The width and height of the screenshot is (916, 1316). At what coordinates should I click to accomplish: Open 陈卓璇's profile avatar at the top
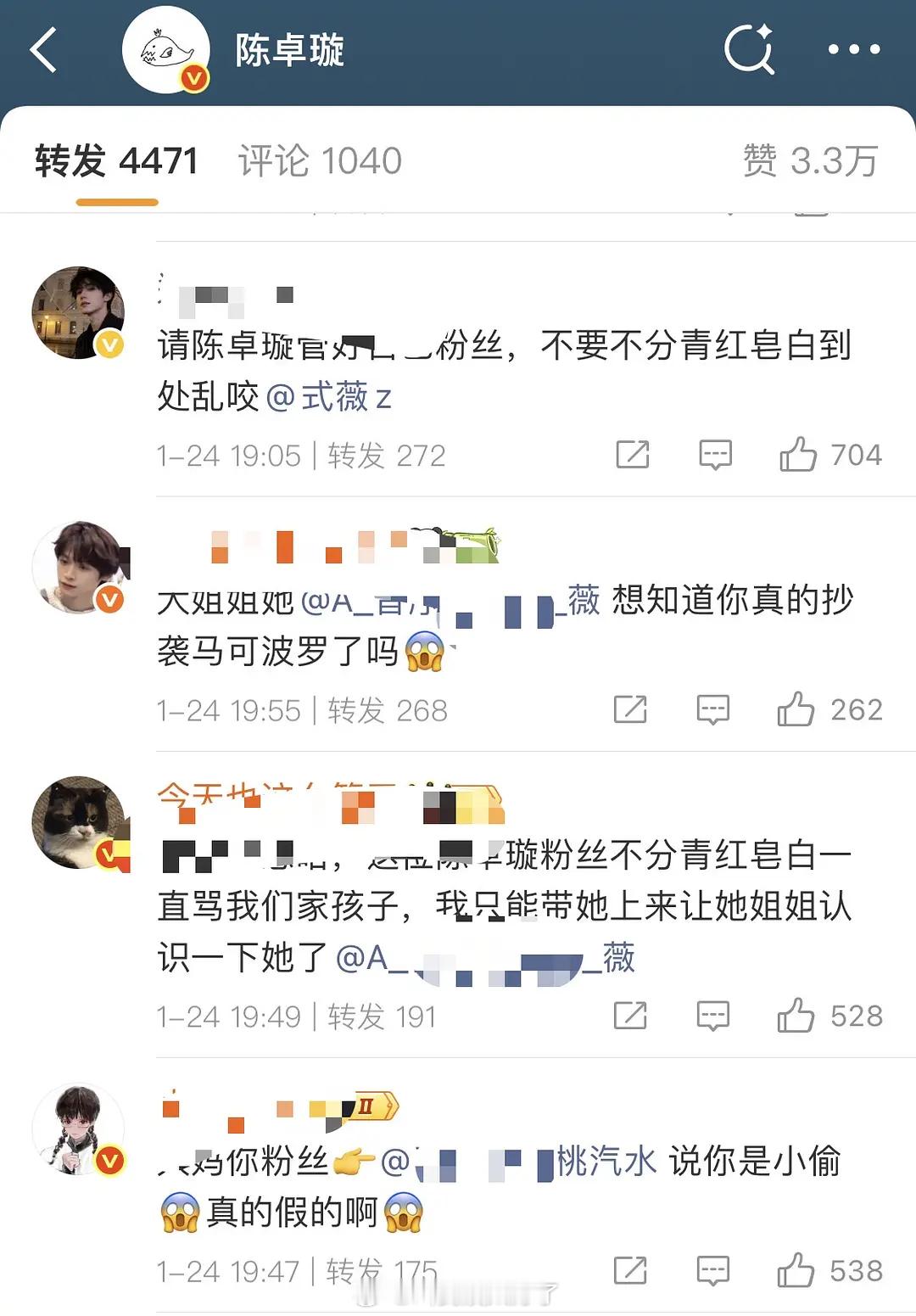pos(167,49)
